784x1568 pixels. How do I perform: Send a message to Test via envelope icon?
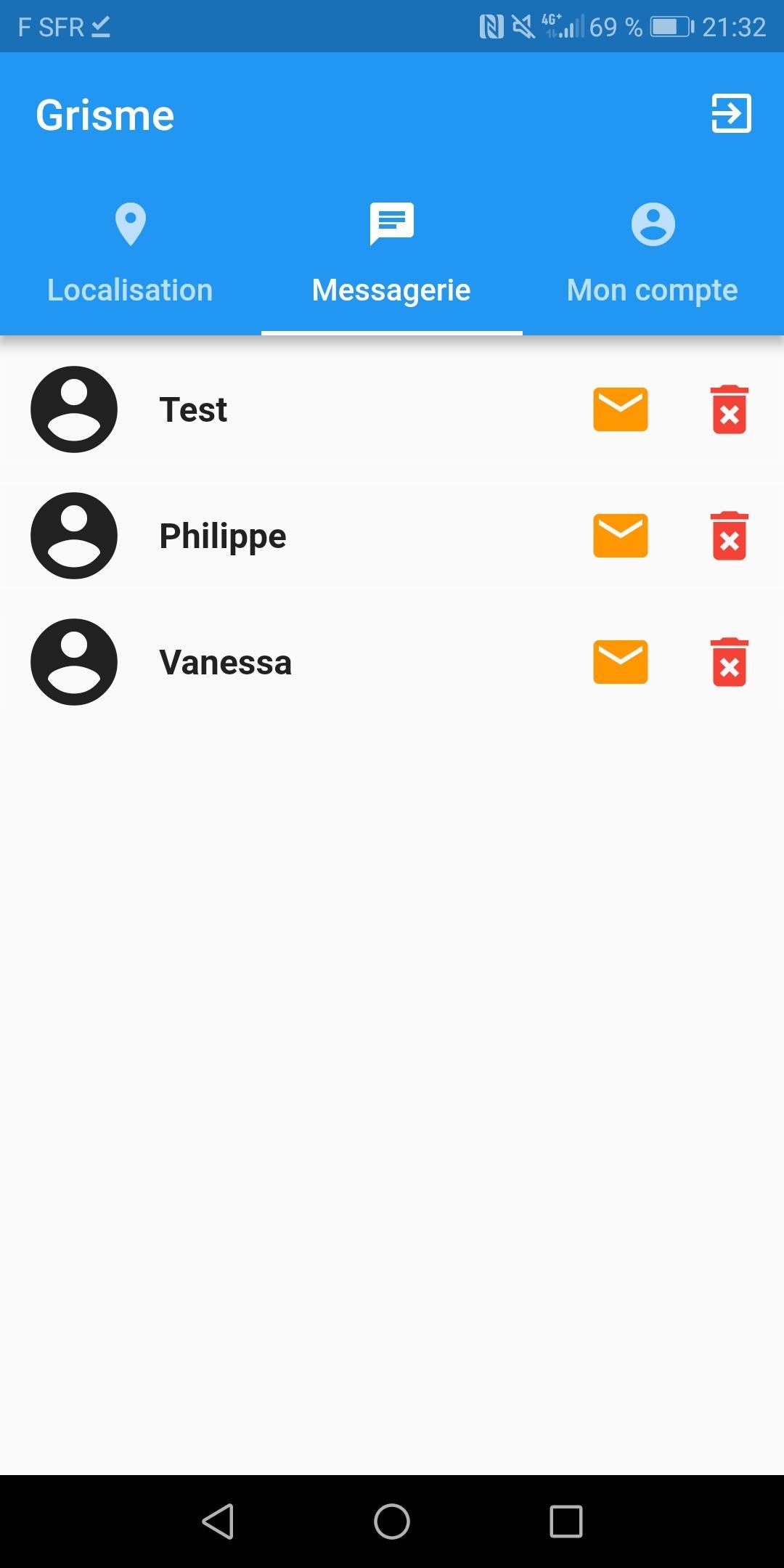click(x=621, y=409)
